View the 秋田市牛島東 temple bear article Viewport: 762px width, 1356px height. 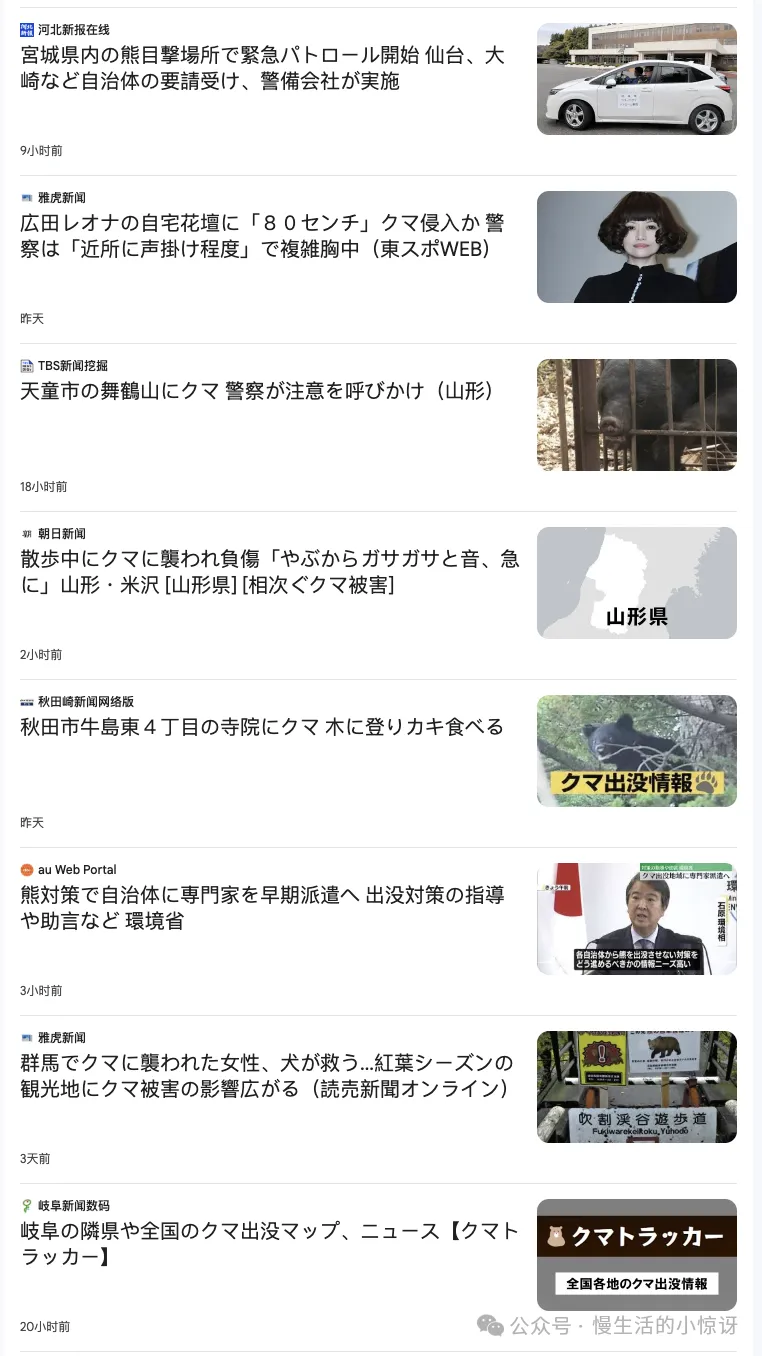click(x=262, y=727)
